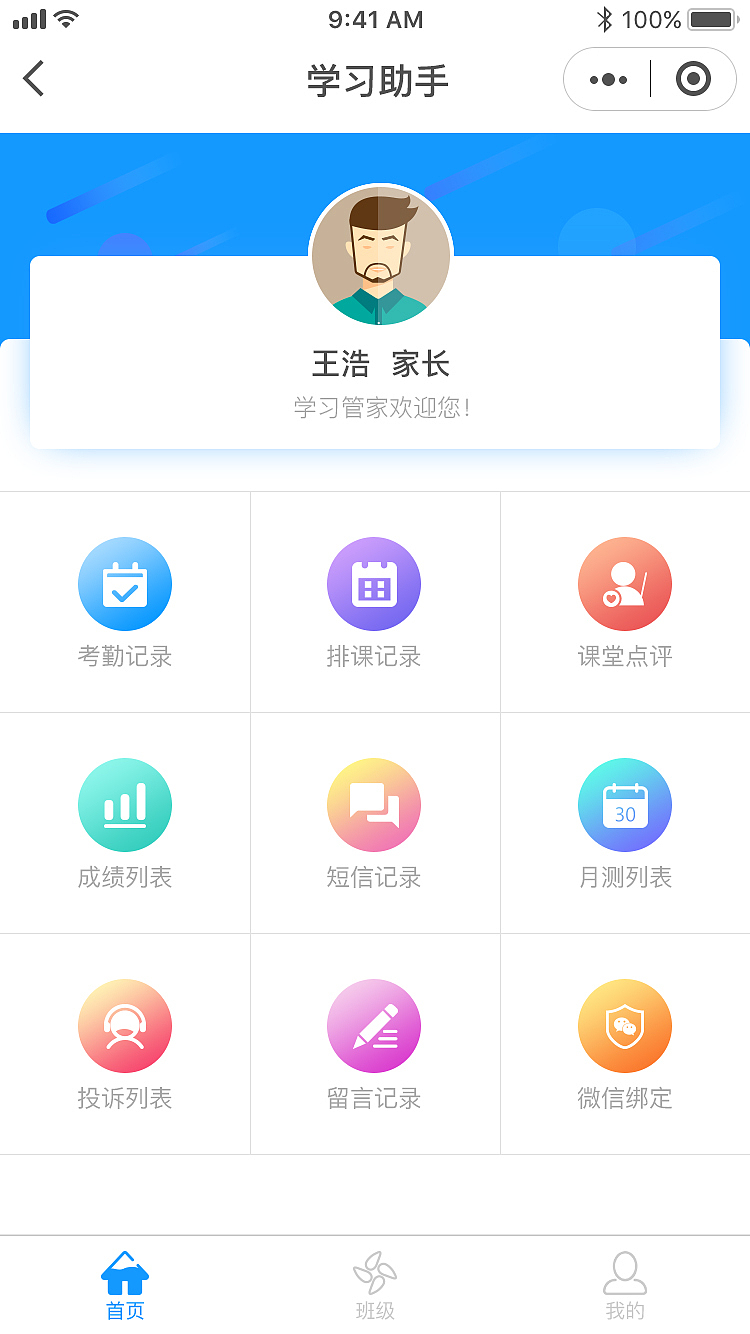Open the user avatar photo
This screenshot has height=1334, width=750.
pos(380,254)
